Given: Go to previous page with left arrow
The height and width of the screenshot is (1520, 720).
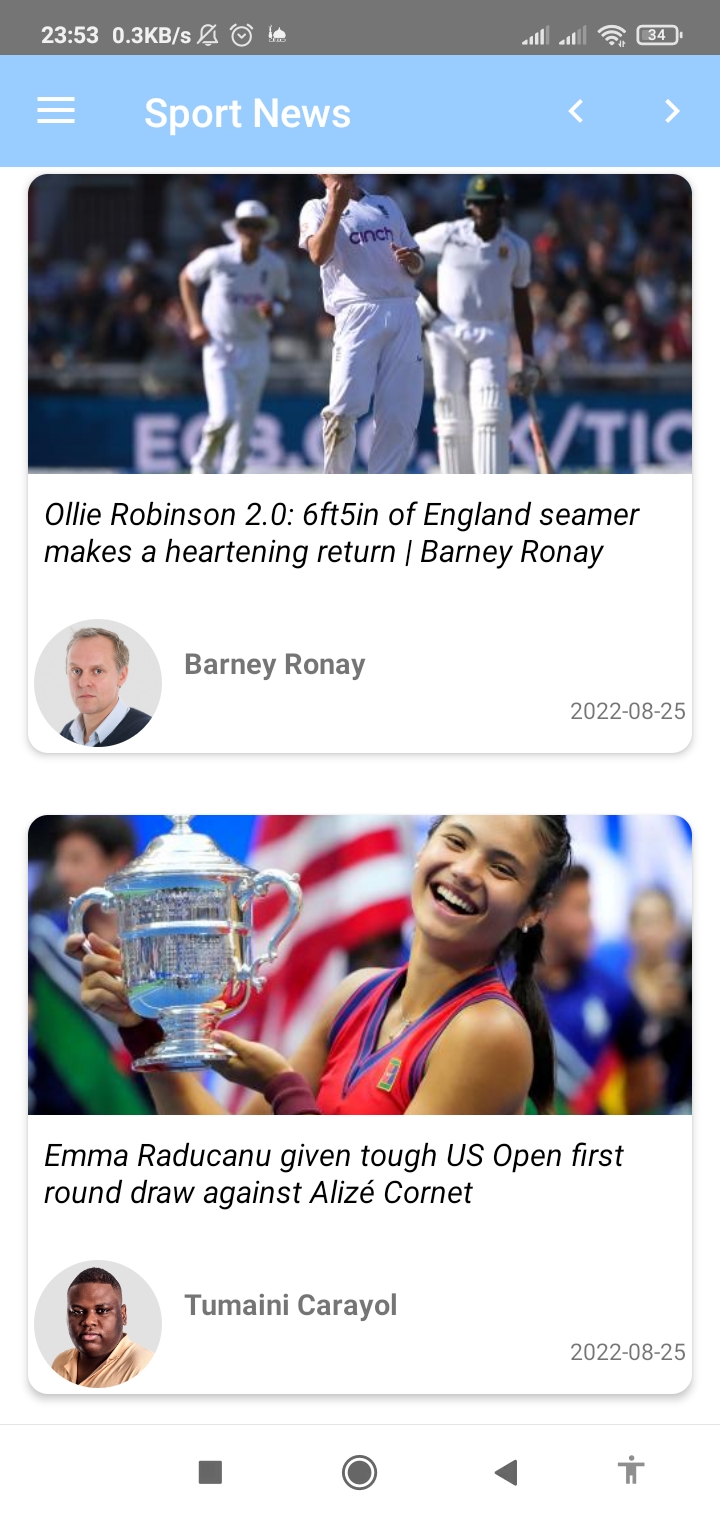Looking at the screenshot, I should point(576,111).
